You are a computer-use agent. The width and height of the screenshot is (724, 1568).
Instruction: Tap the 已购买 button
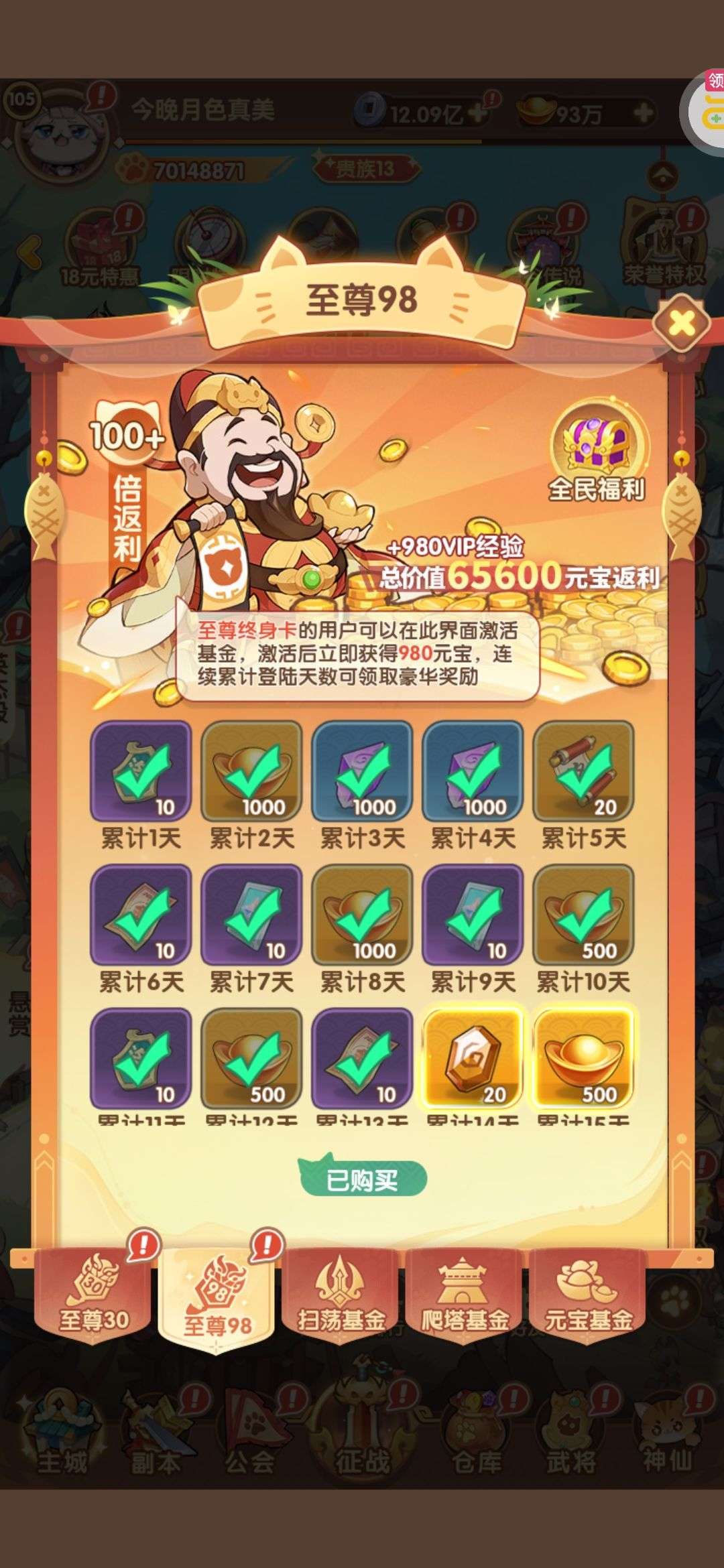(362, 1179)
